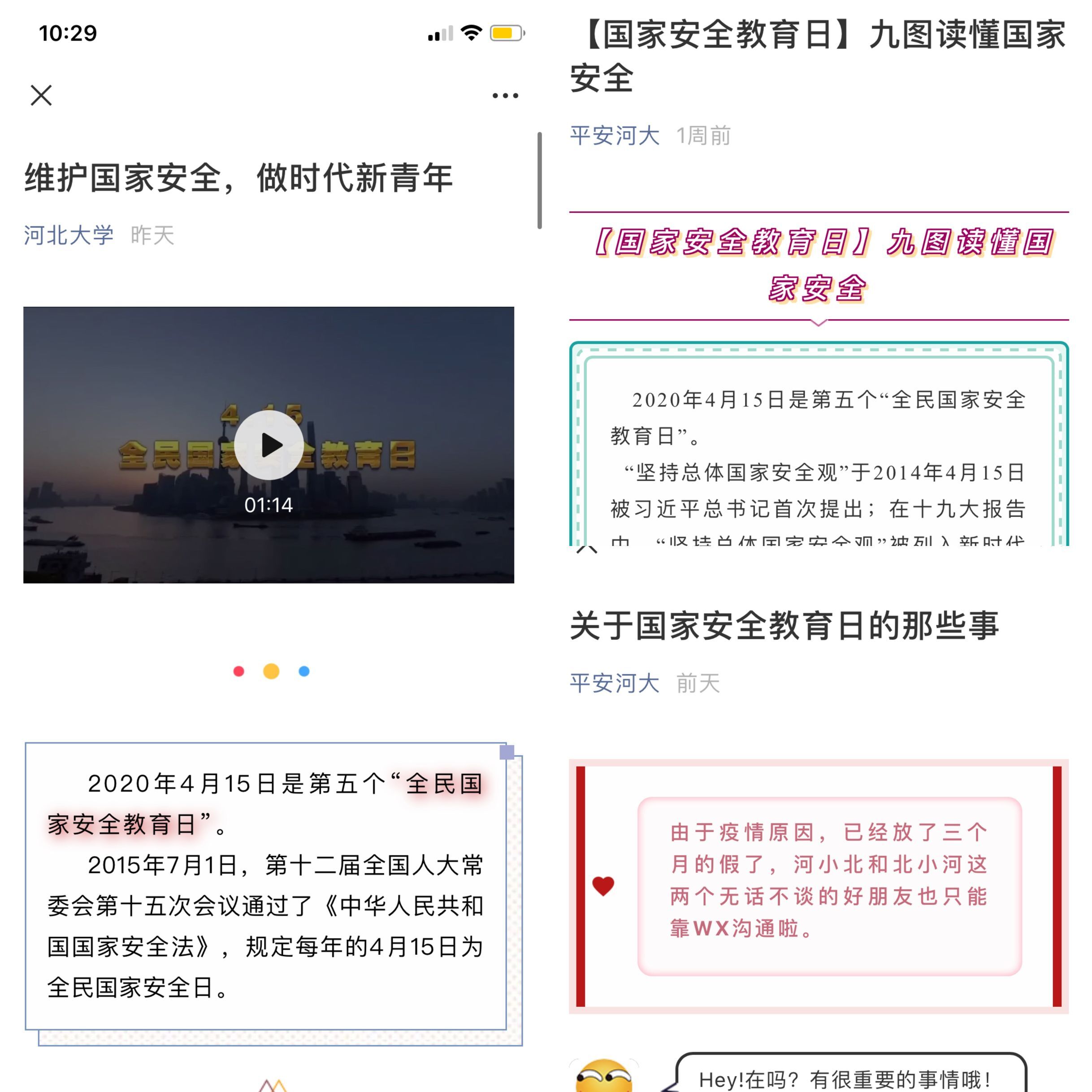Viewport: 1092px width, 1092px height.
Task: Open 平安河大 account posted 前天
Action: tap(615, 683)
